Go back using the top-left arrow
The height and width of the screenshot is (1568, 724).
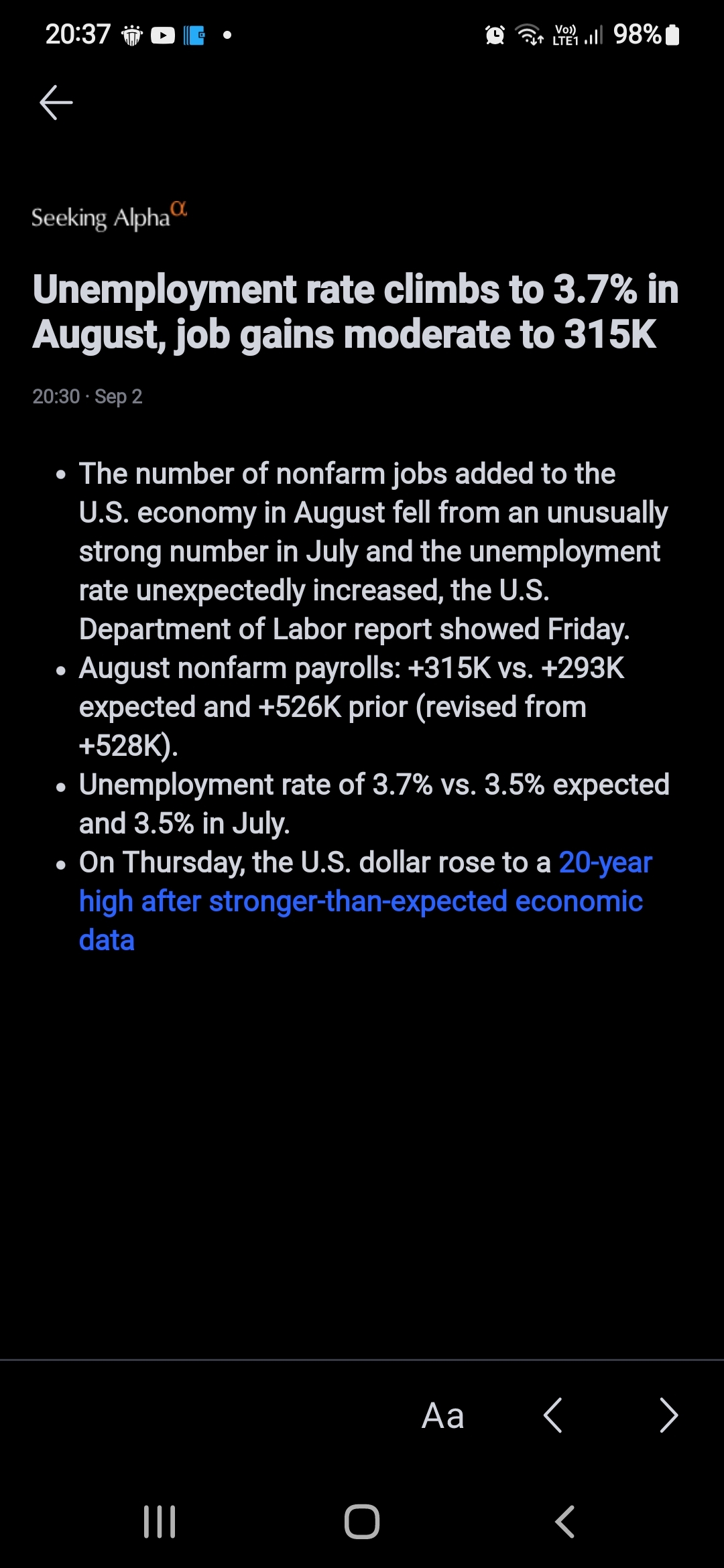(x=56, y=103)
